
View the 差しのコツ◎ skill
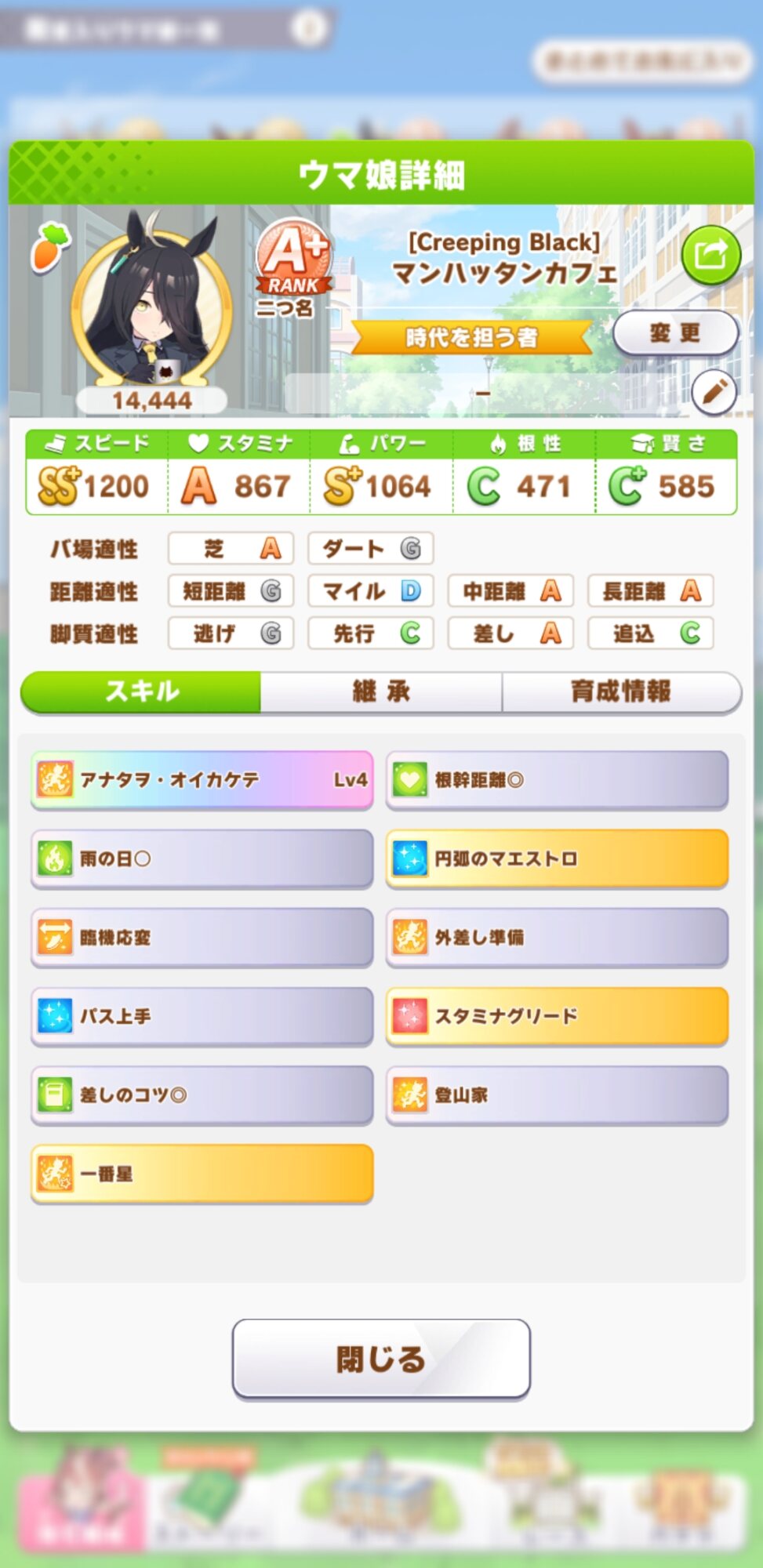[x=202, y=1095]
